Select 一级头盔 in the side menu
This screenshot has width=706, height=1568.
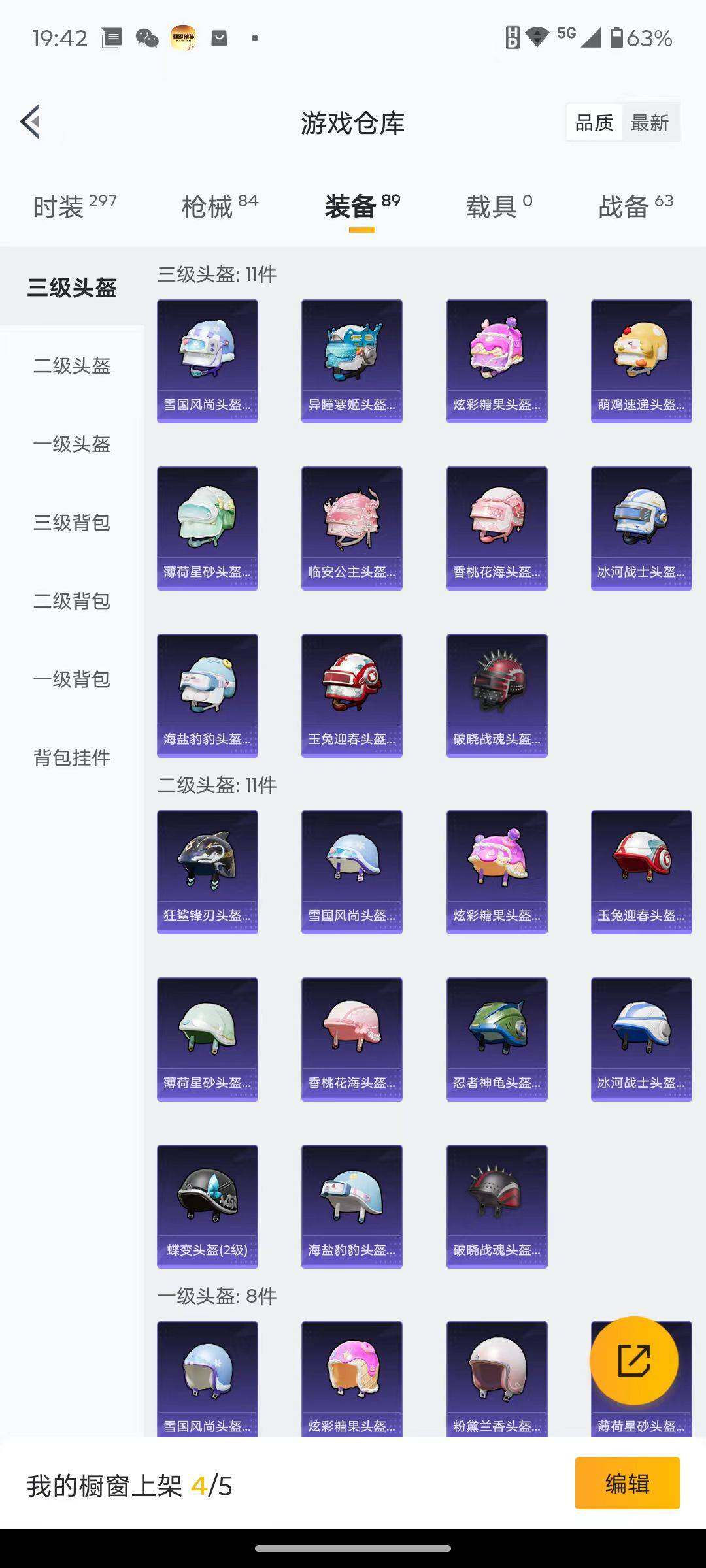pyautogui.click(x=72, y=444)
